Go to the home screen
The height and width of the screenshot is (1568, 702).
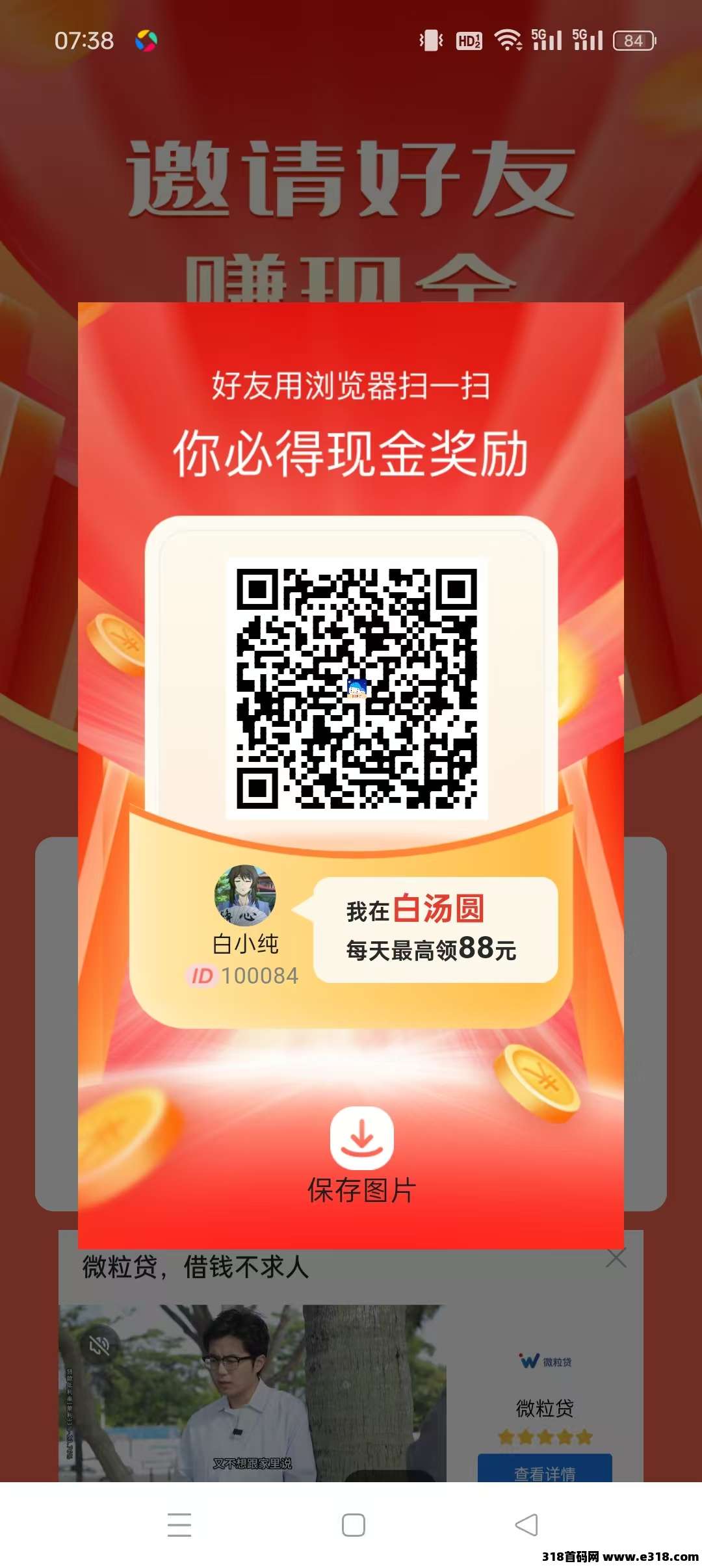tap(353, 1524)
